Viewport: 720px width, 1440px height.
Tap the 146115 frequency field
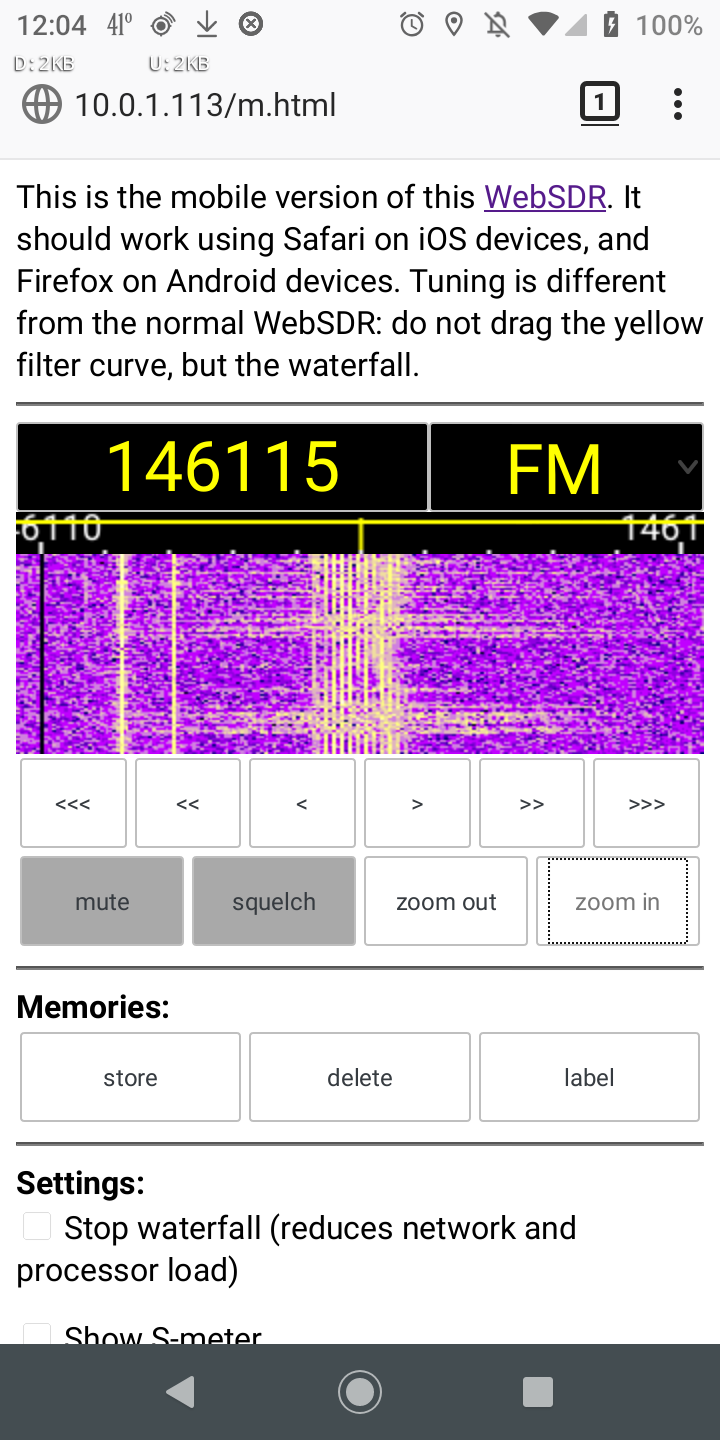pyautogui.click(x=222, y=467)
